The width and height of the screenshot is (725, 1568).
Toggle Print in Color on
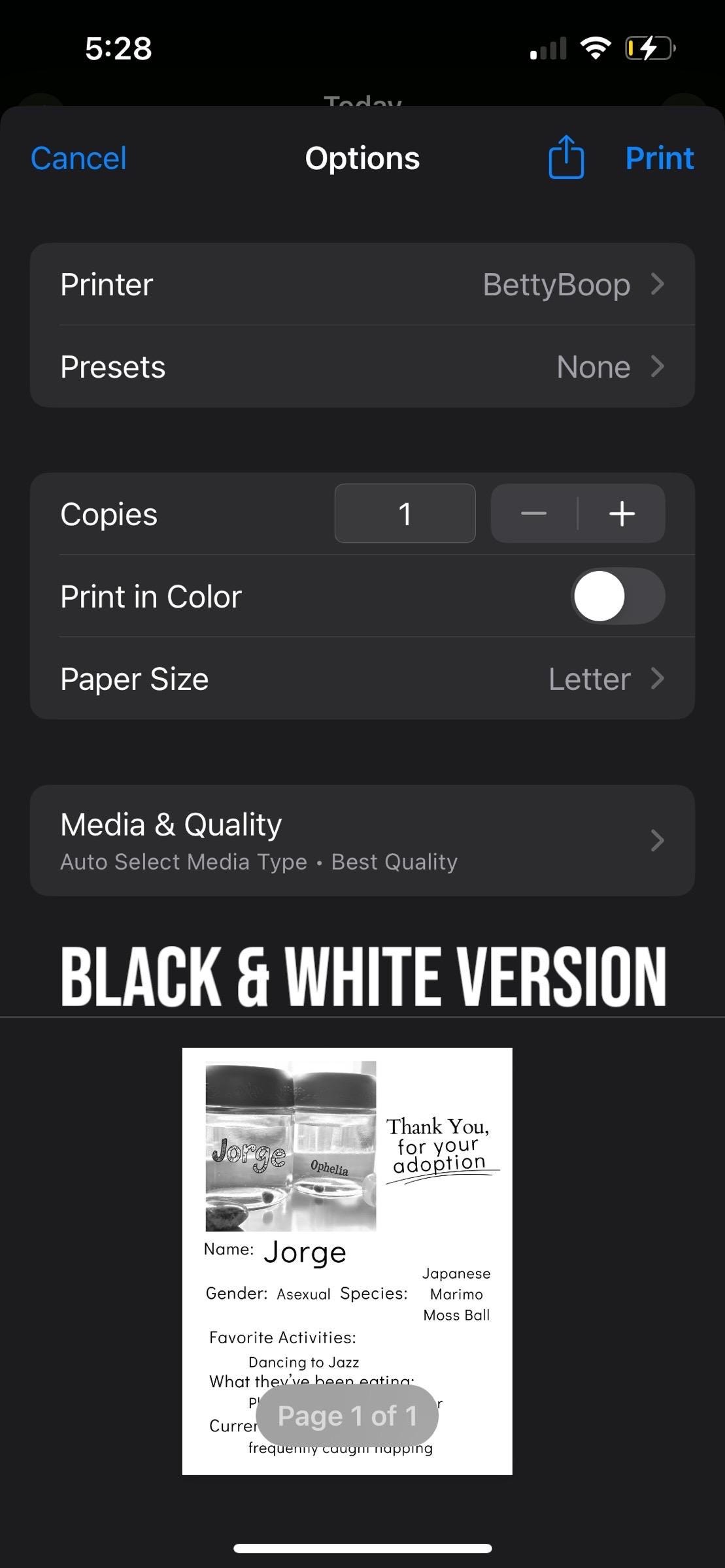click(618, 596)
